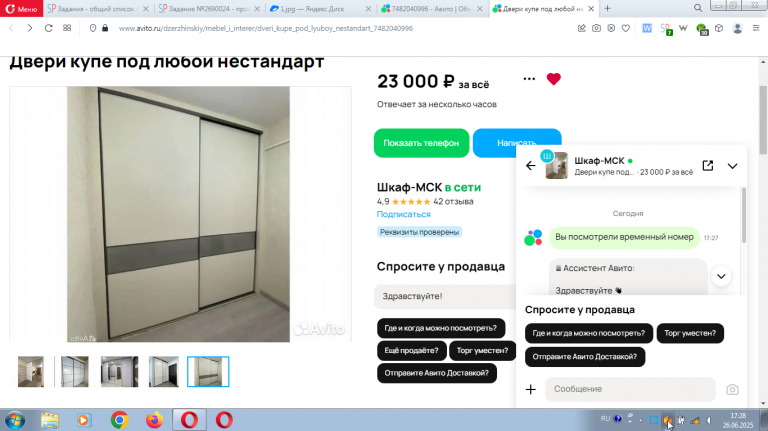Choose Отправите Авито Доставкой? in chat
This screenshot has height=431, width=768.
pos(585,356)
